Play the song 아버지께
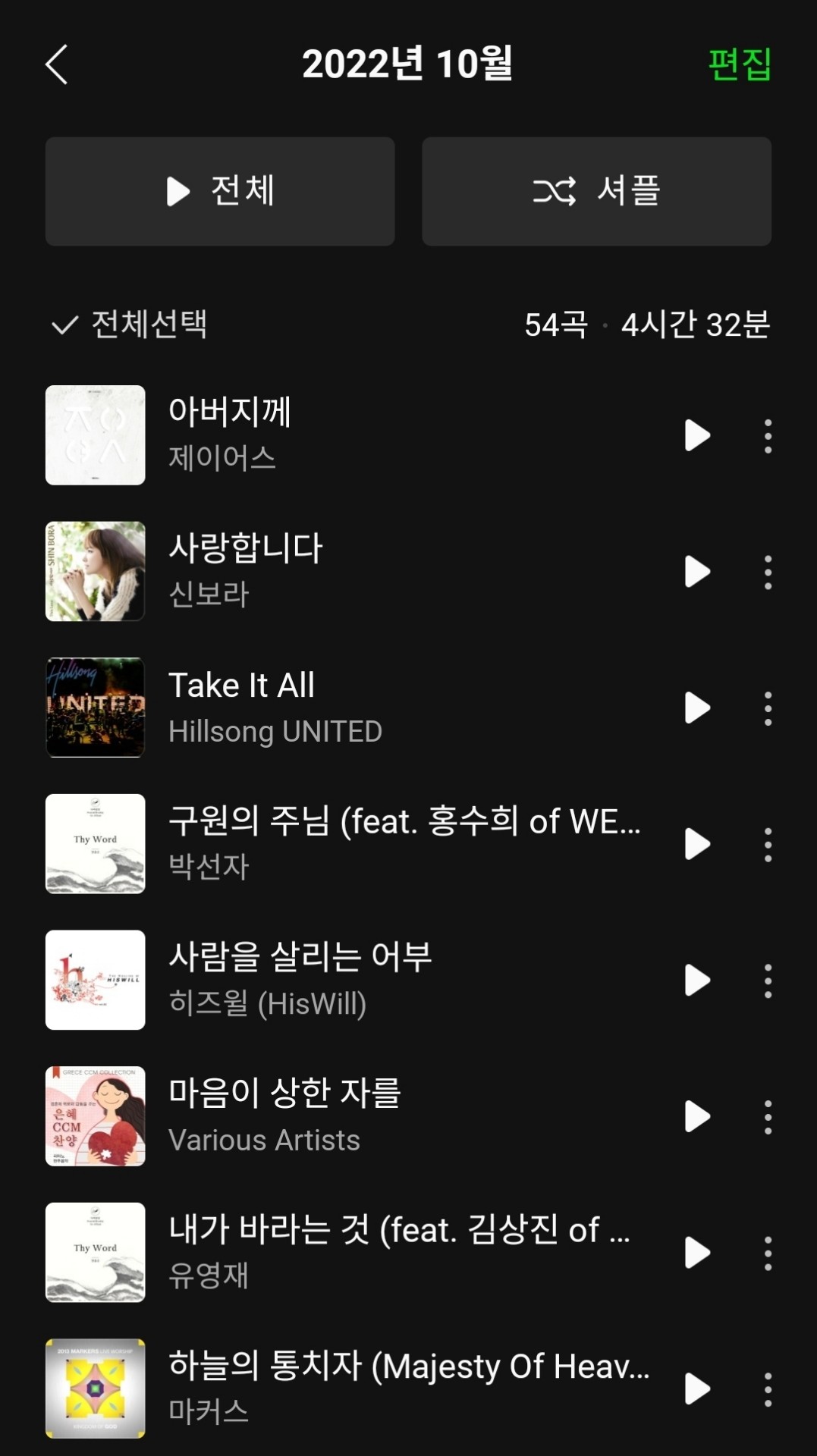 tap(697, 435)
